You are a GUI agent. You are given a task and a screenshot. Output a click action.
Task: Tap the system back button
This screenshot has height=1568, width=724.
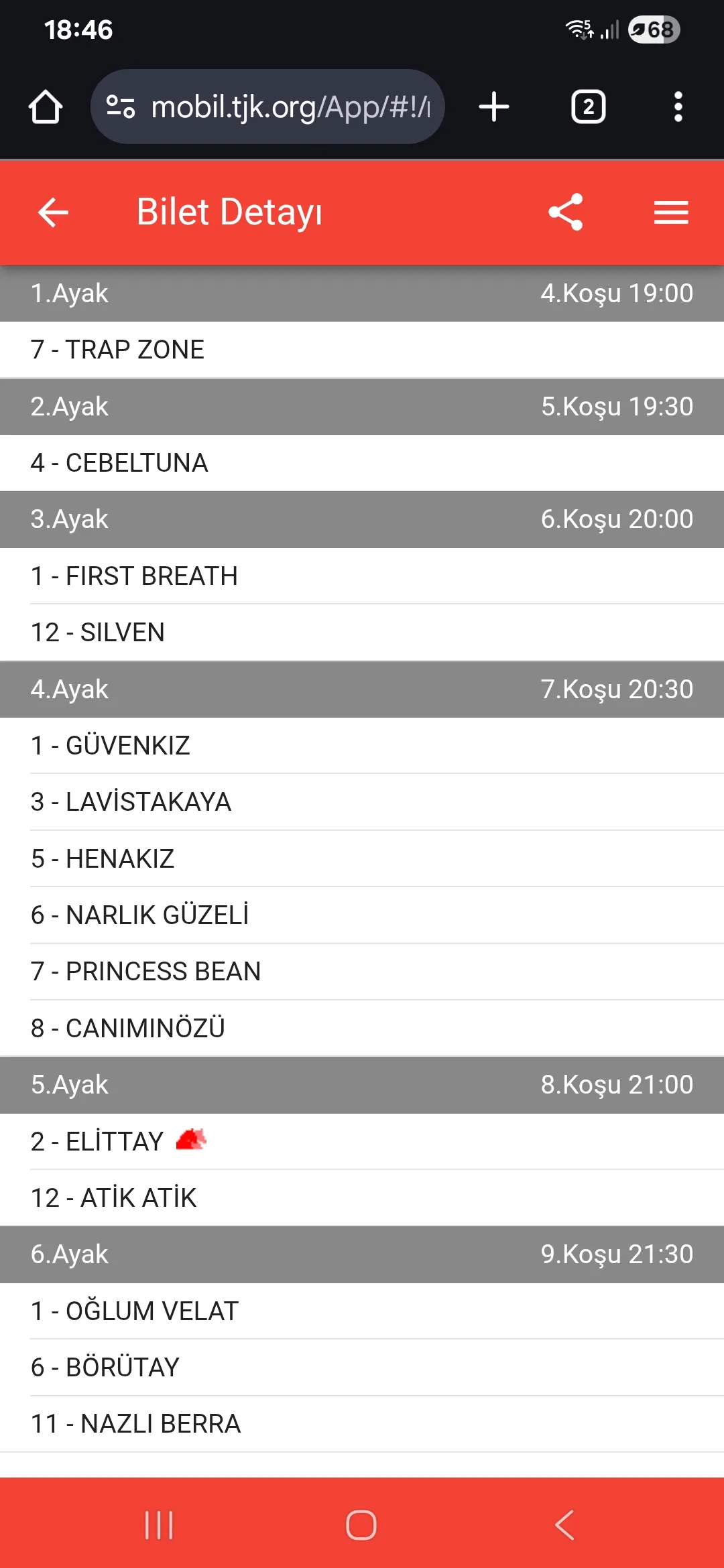[x=564, y=1526]
